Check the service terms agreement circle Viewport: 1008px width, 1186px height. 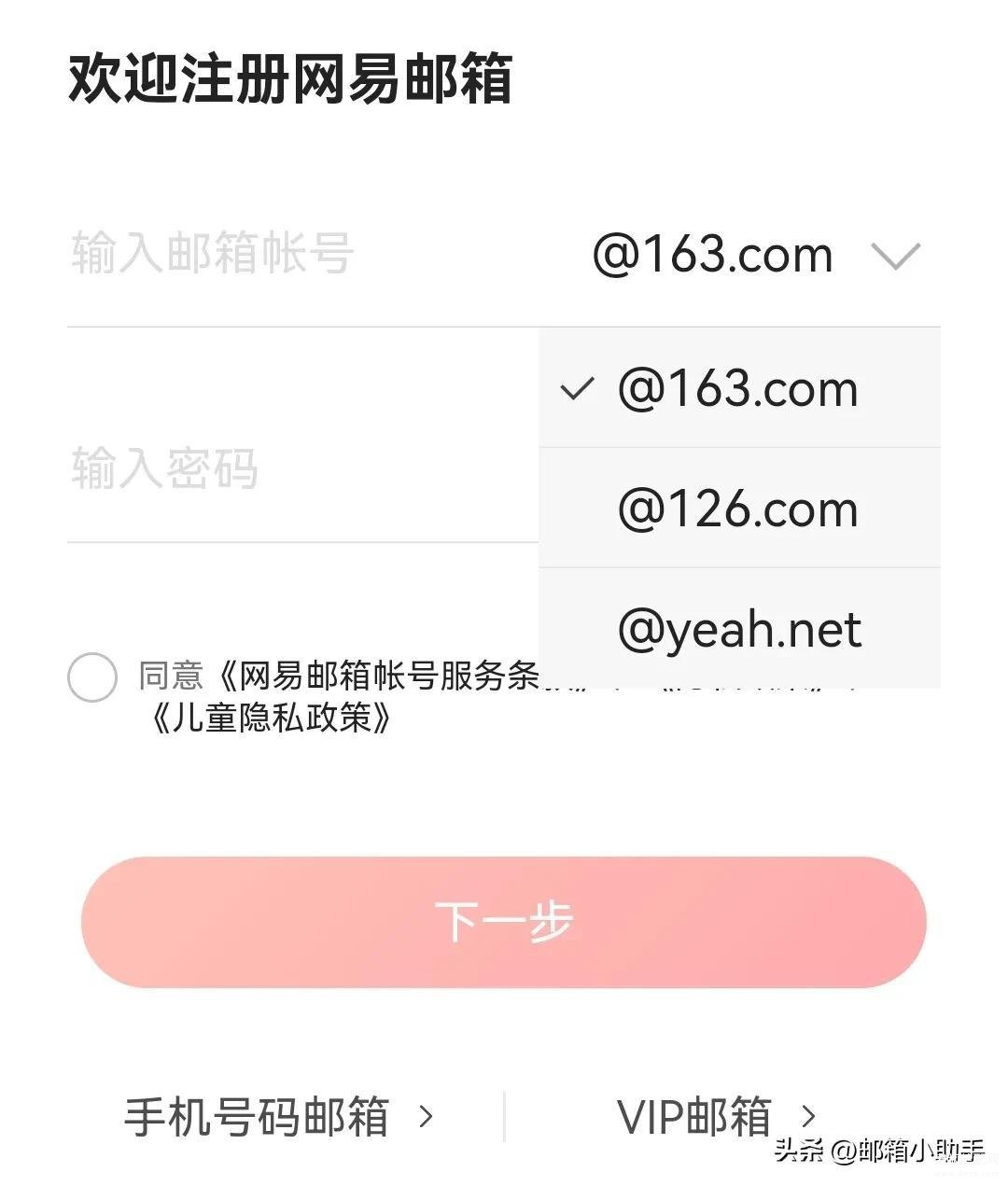pos(92,677)
